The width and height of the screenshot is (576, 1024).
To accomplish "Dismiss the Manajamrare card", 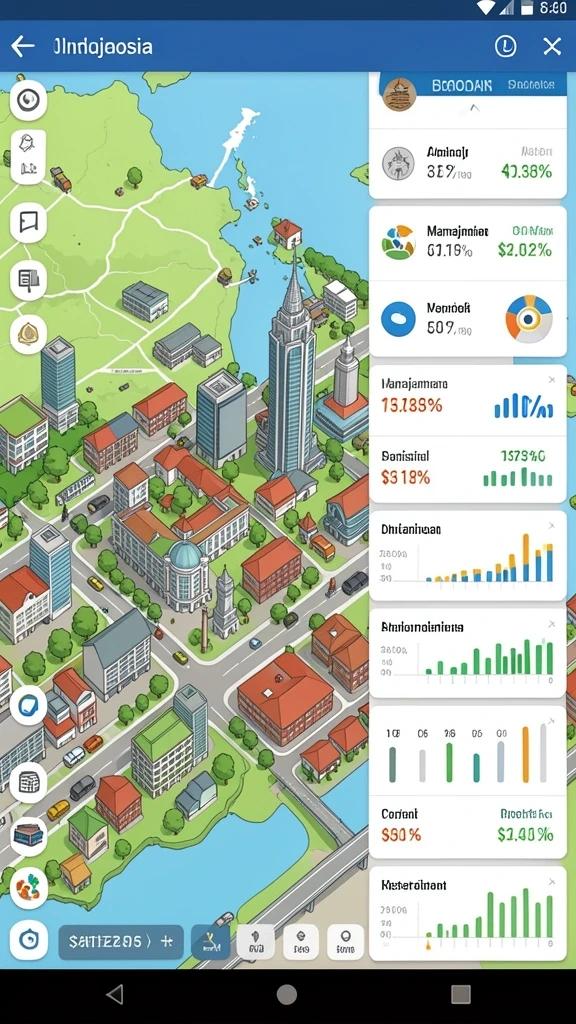I will tap(552, 379).
